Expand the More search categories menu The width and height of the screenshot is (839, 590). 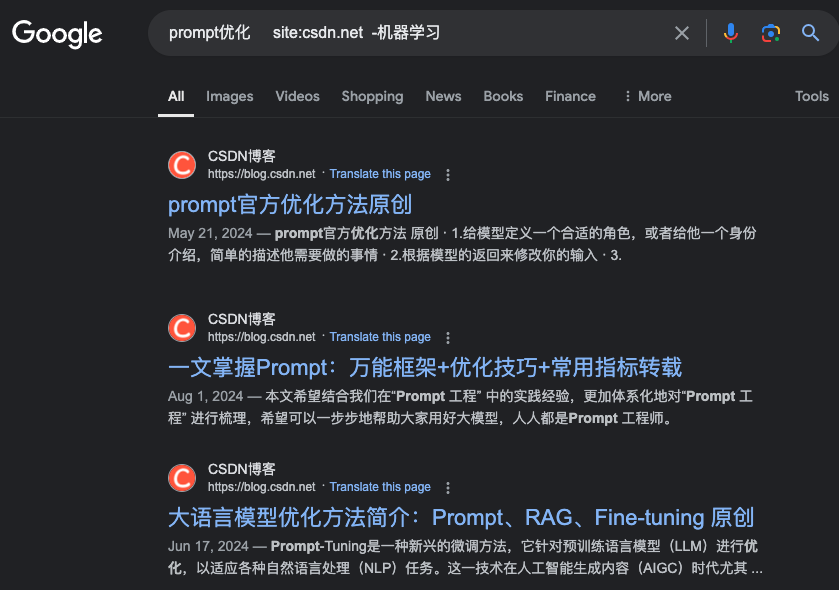click(x=647, y=96)
